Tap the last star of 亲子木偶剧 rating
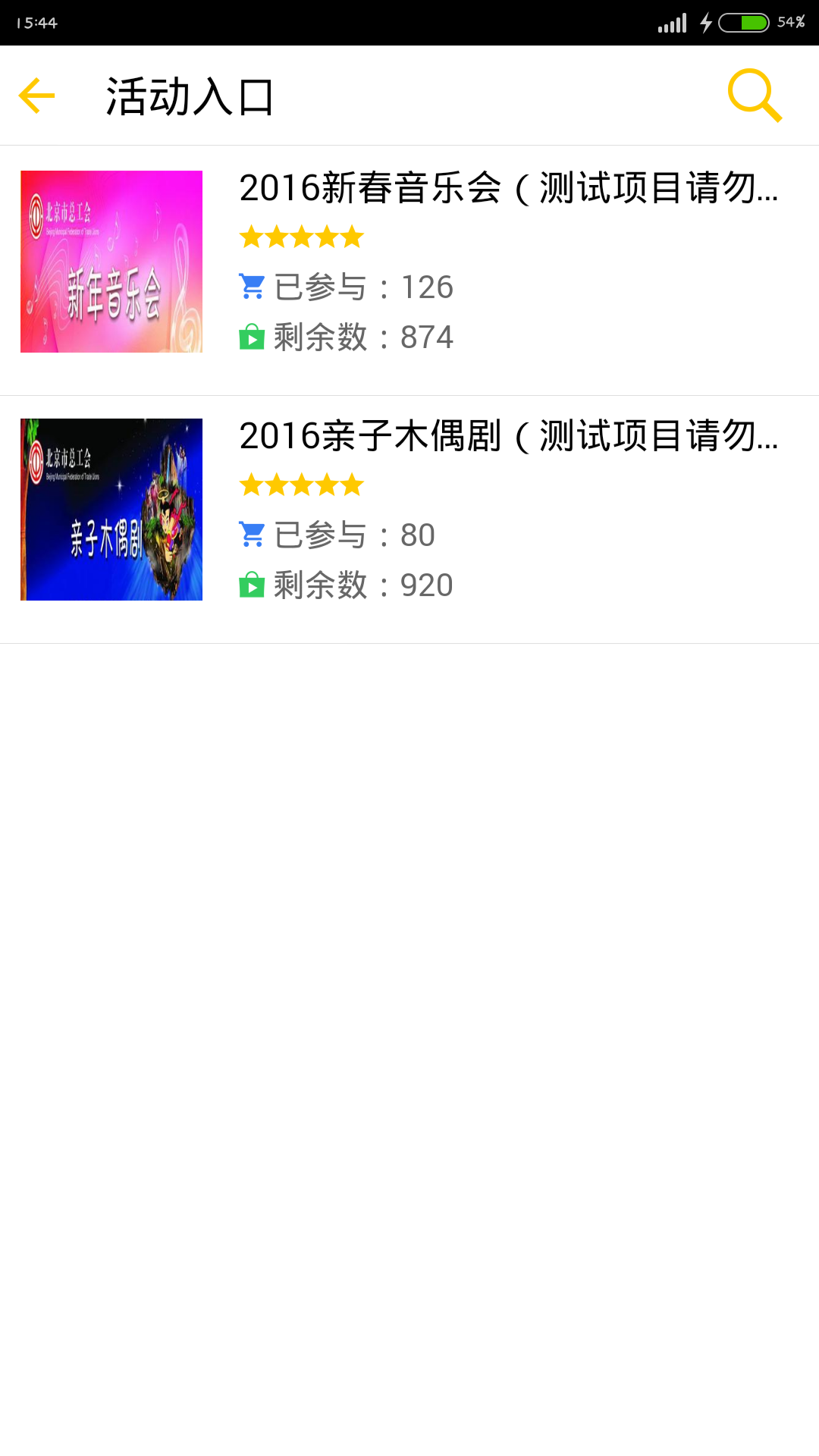Screen dimensions: 819x1456 (x=350, y=484)
